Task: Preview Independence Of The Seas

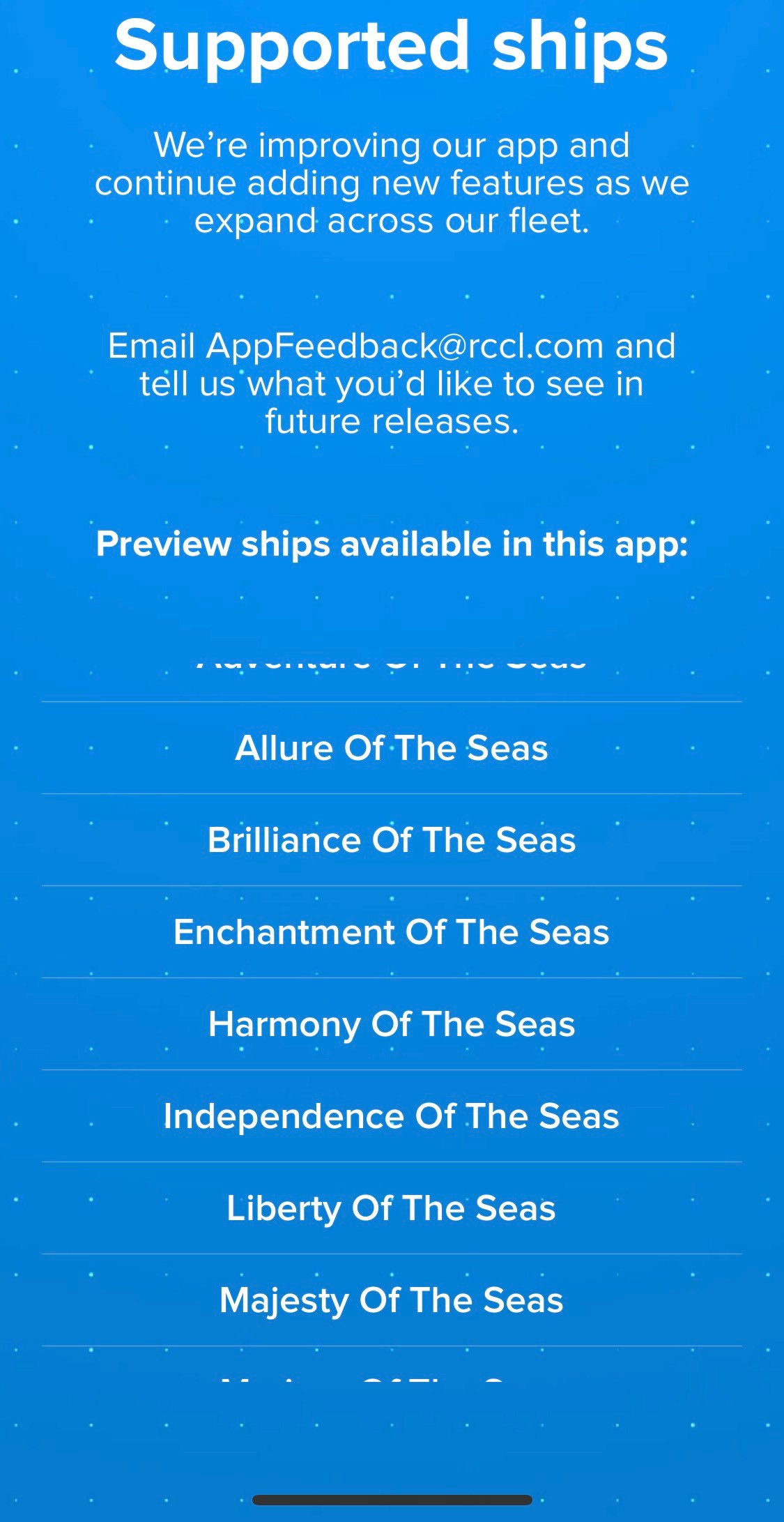Action: pos(392,1116)
